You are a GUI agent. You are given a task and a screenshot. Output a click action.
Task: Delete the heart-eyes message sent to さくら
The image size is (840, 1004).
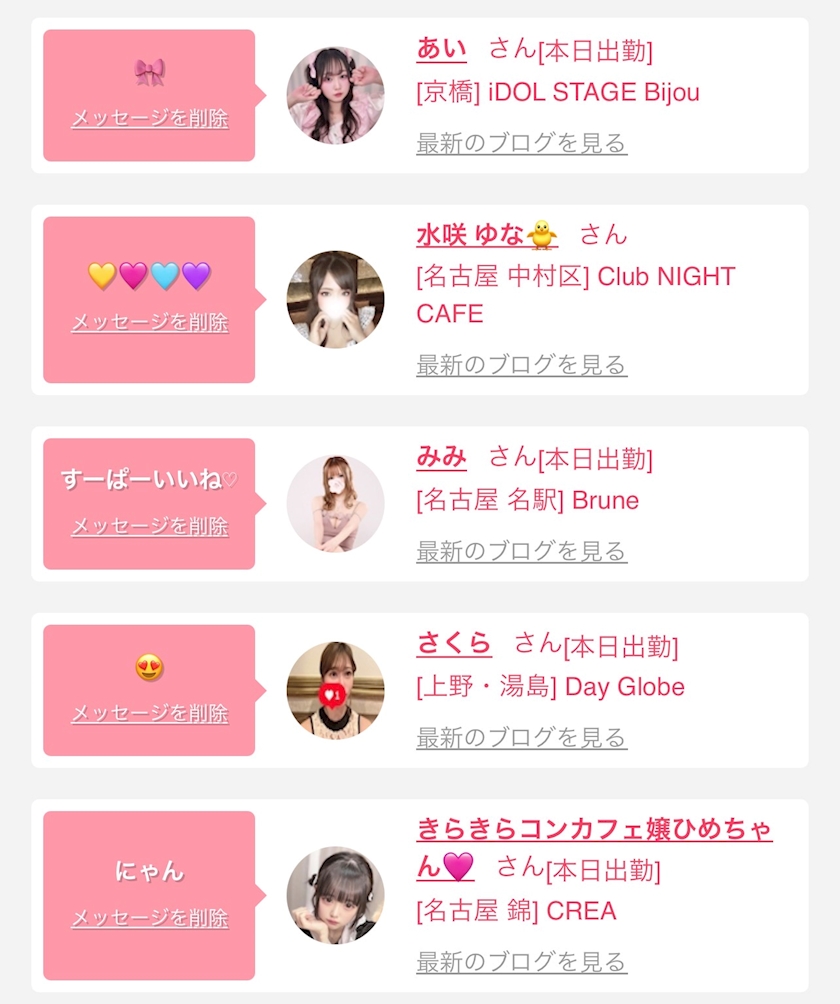pos(150,713)
